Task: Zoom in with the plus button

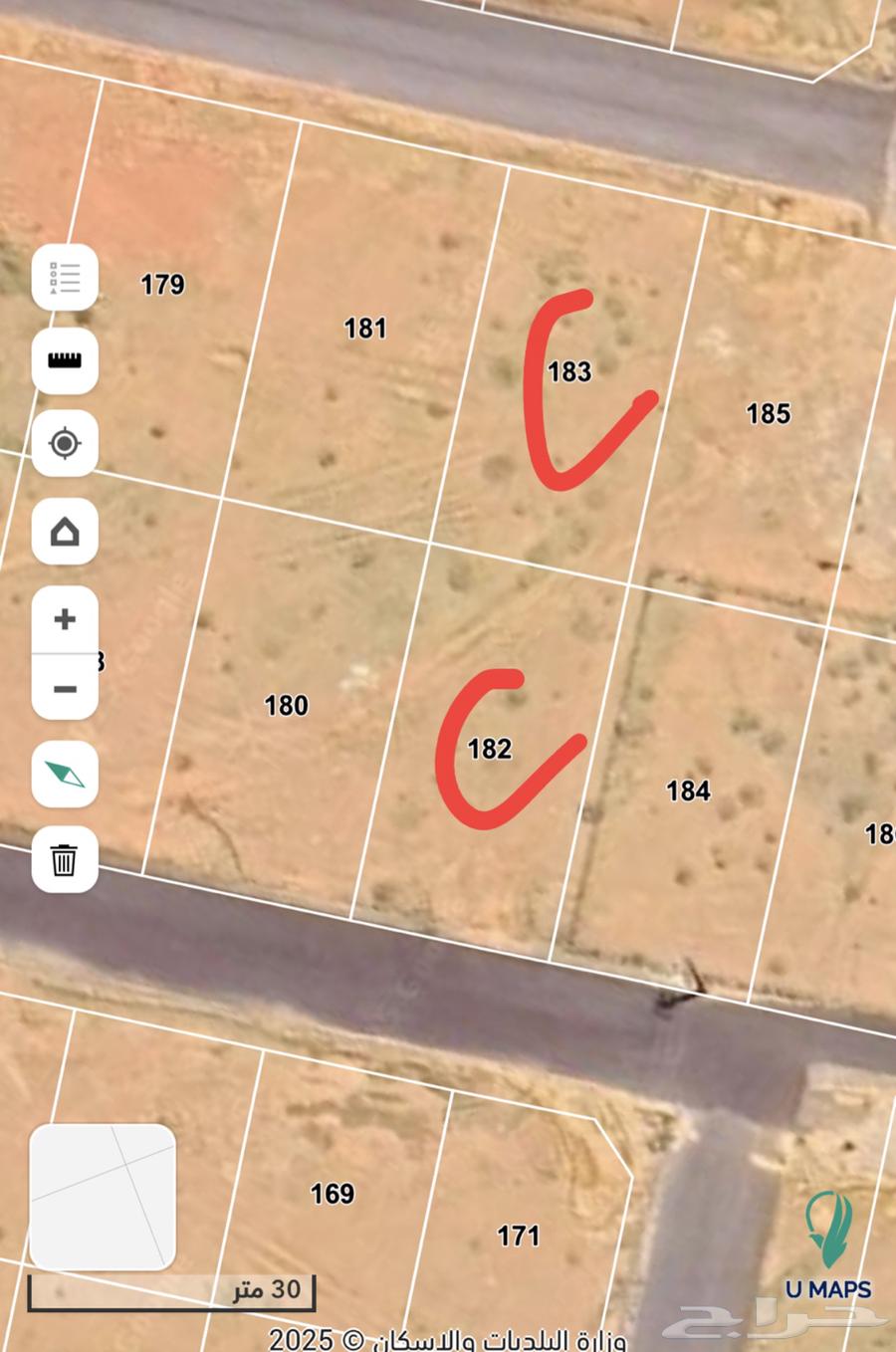Action: coord(65,619)
